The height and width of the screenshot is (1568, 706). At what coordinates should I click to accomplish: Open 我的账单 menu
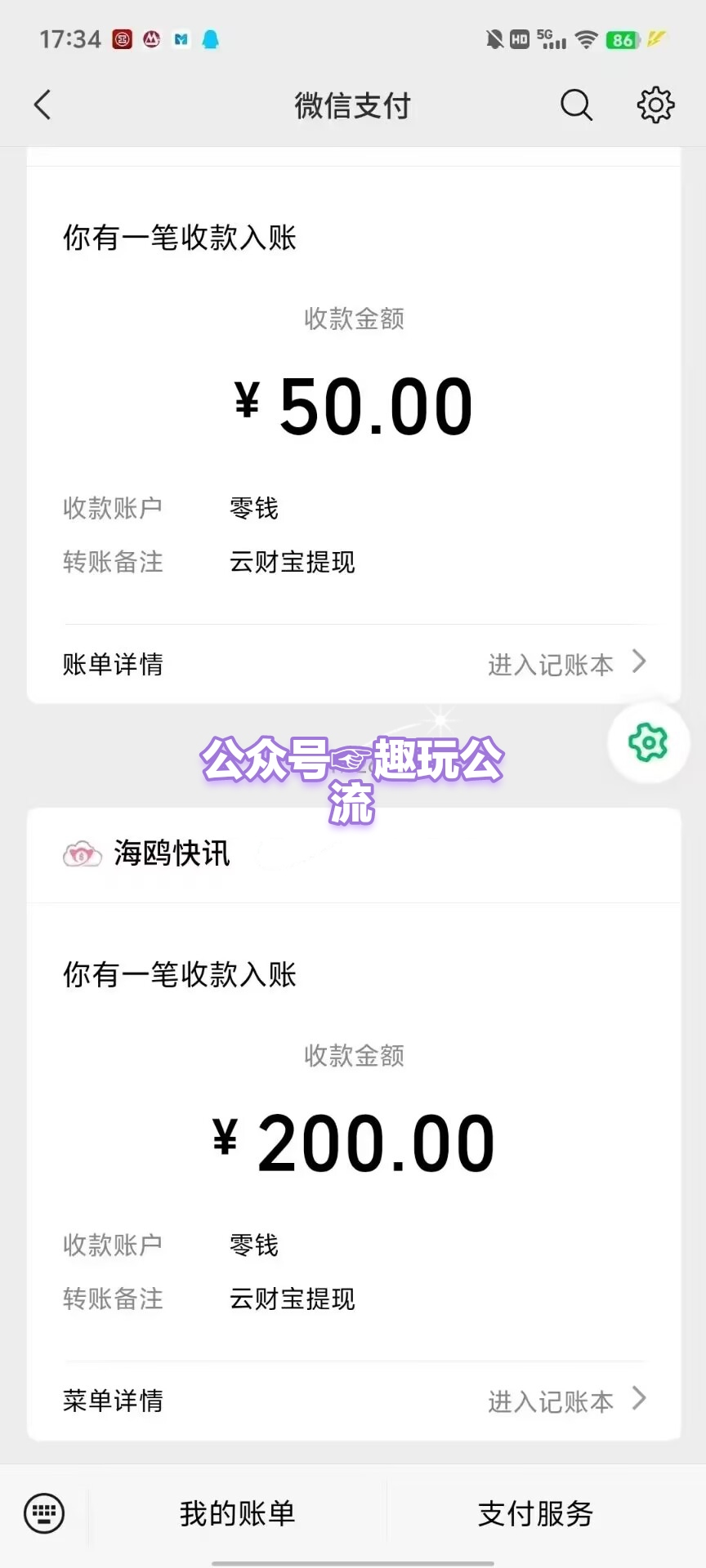point(237,1513)
